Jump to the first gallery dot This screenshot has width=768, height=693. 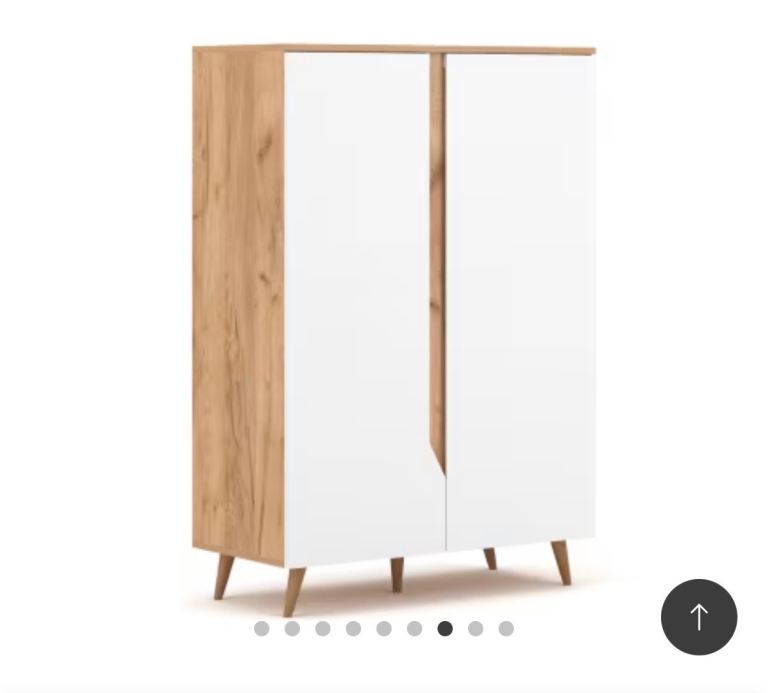262,629
